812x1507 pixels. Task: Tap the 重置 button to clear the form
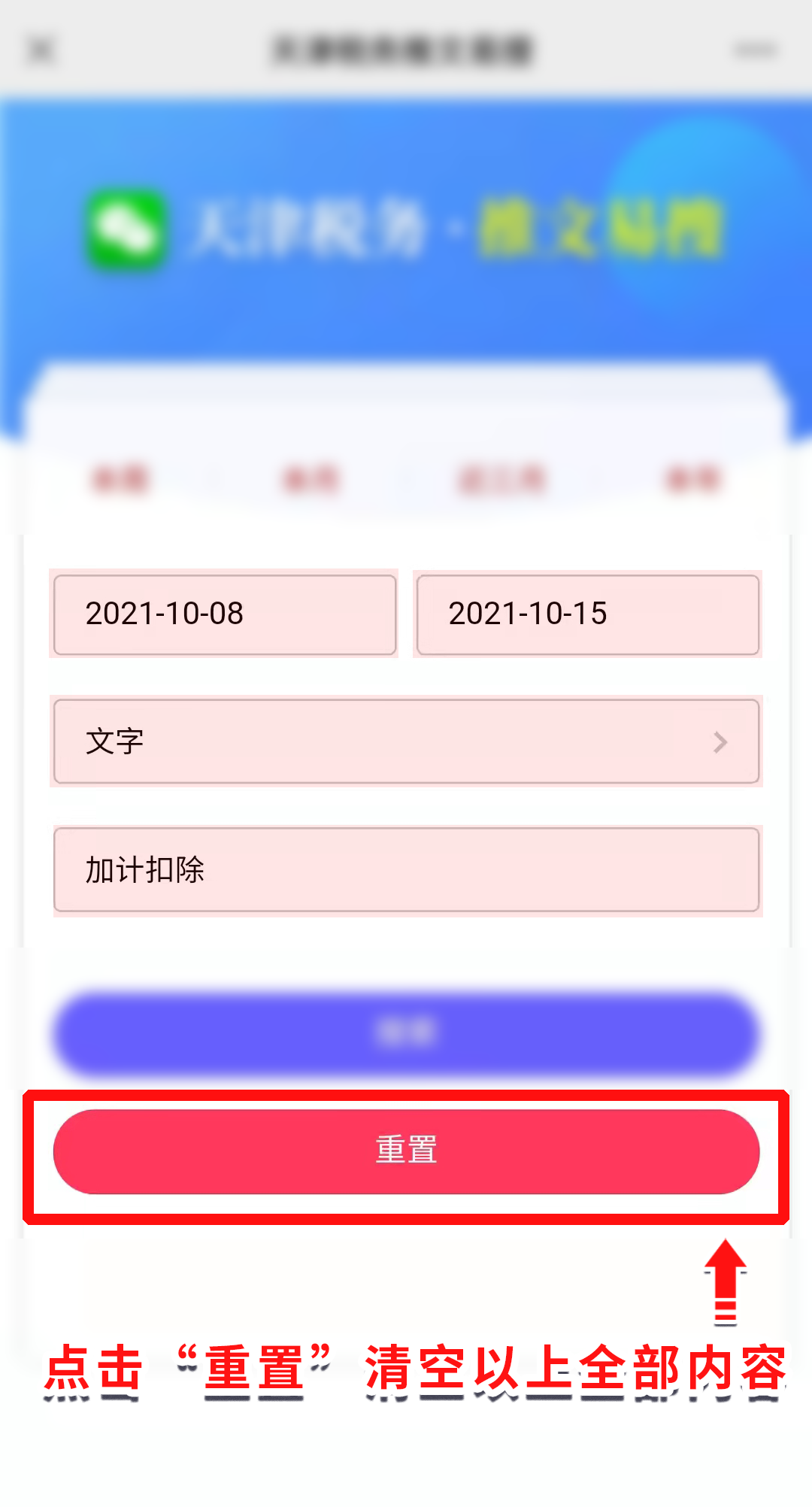tap(406, 1151)
